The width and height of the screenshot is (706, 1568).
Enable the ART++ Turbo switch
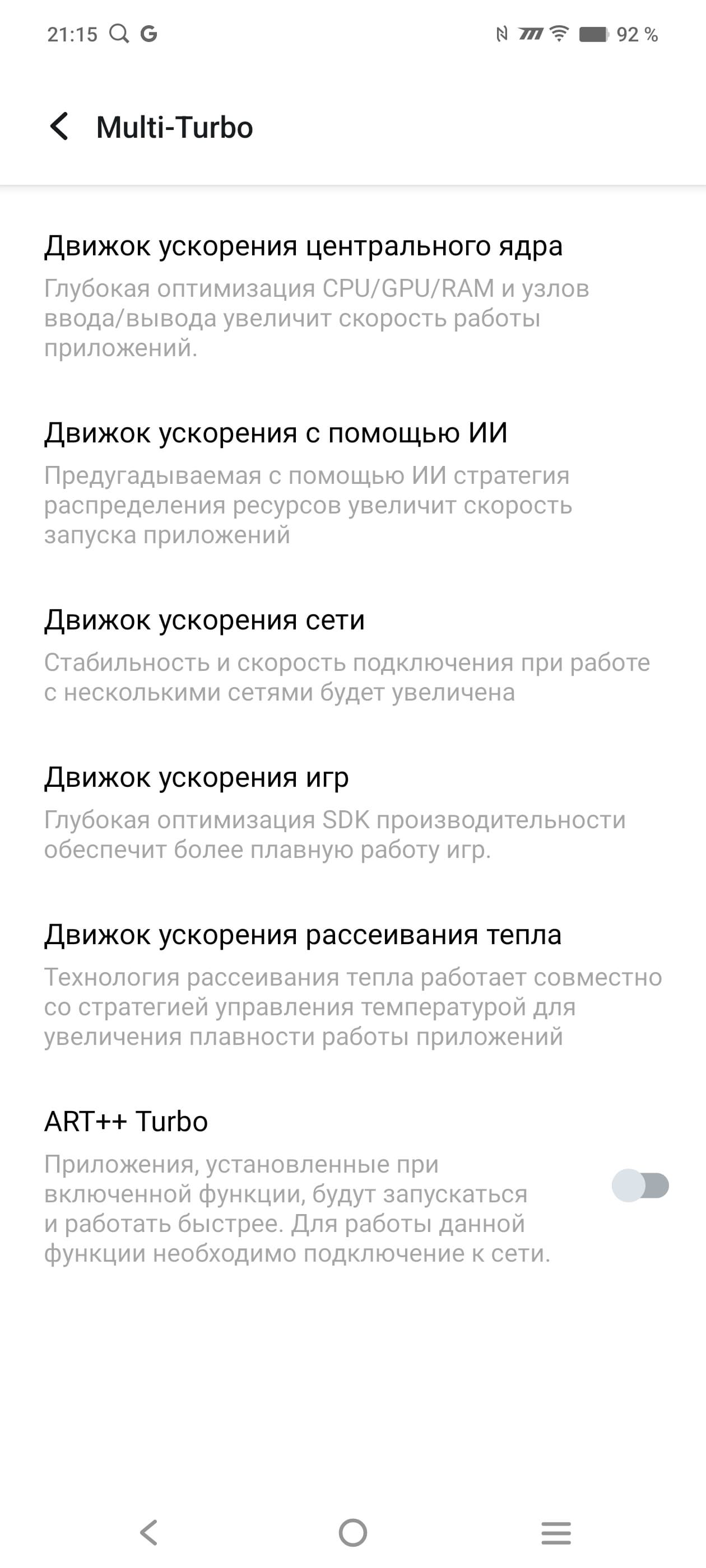(640, 1185)
